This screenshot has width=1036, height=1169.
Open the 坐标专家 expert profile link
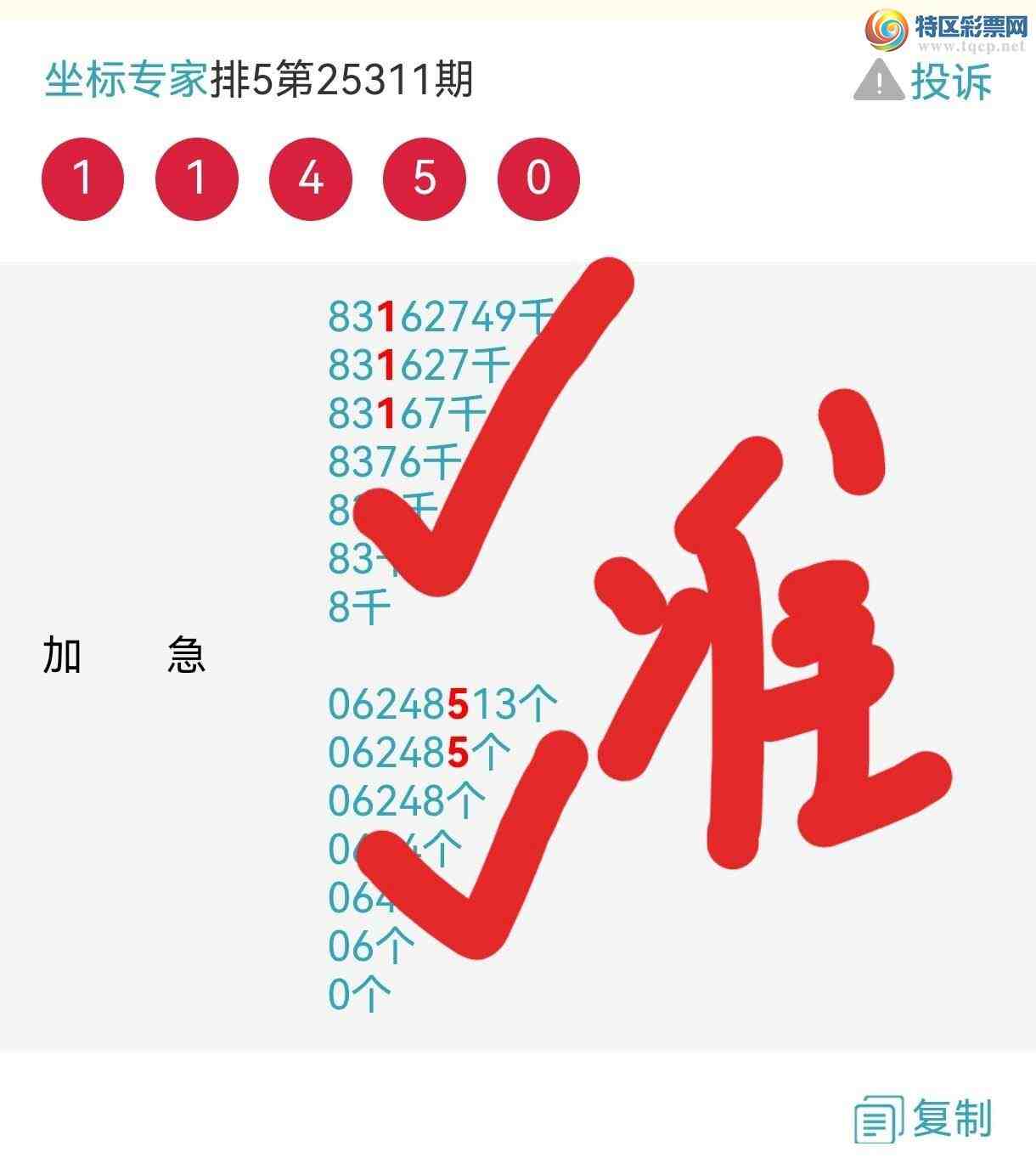(x=125, y=79)
